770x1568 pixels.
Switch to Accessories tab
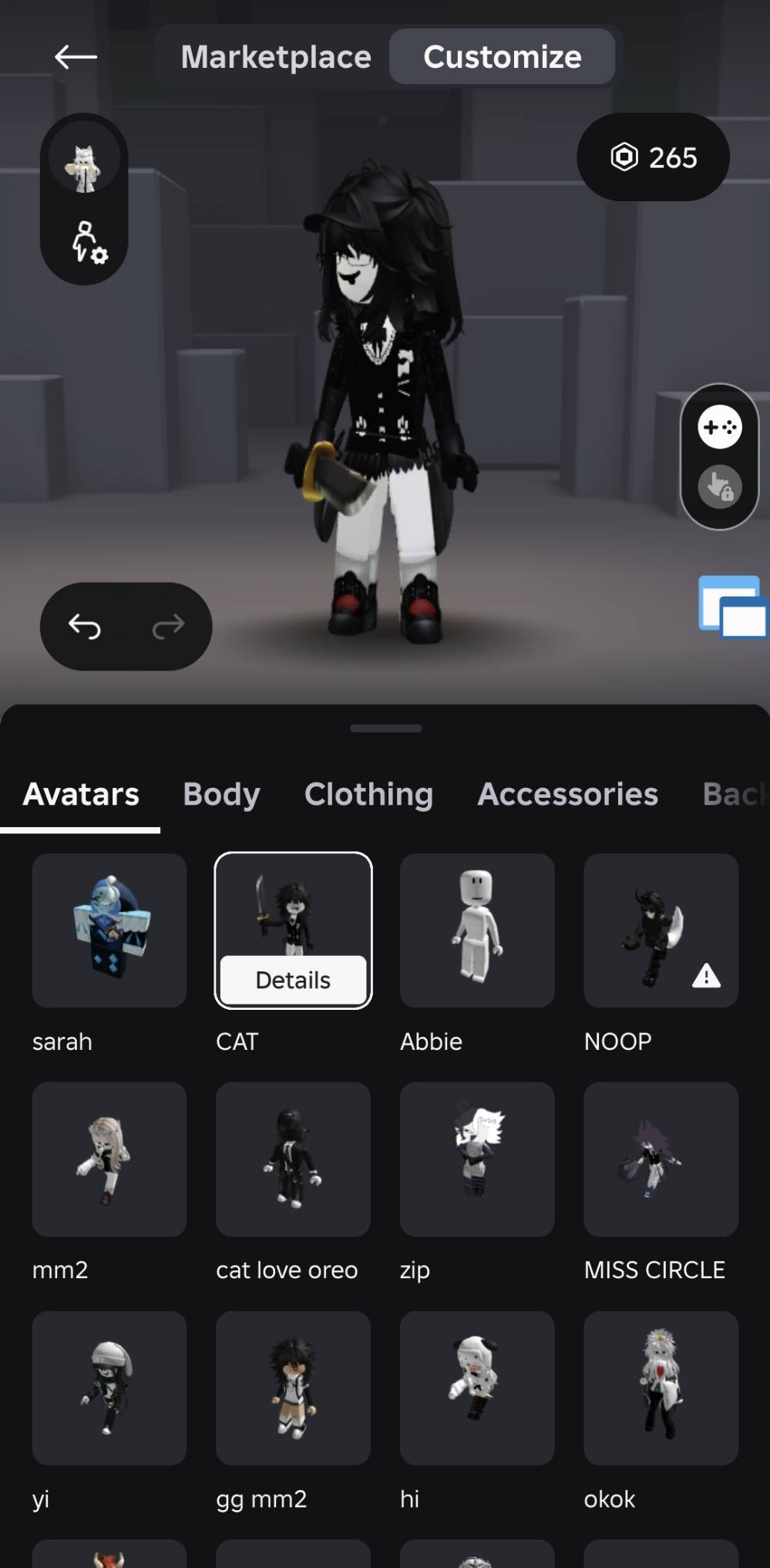click(x=568, y=794)
